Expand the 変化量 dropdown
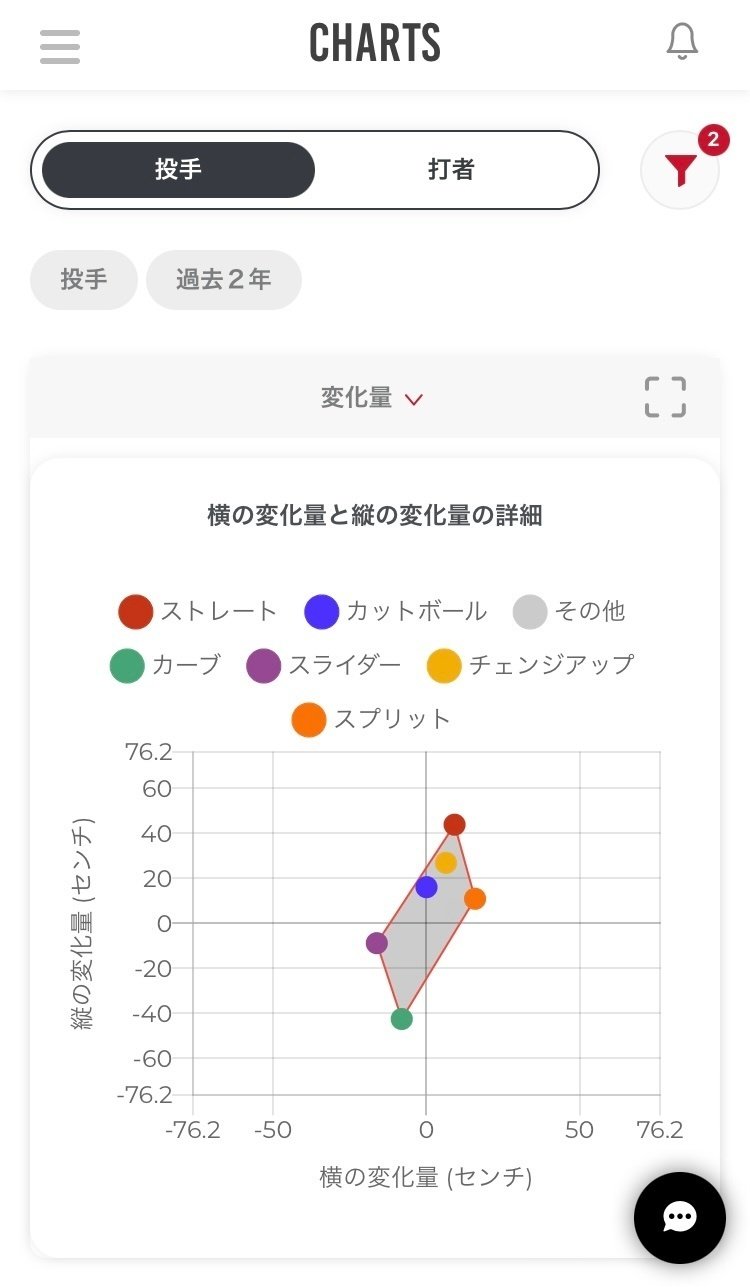This screenshot has width=750, height=1288. point(372,398)
